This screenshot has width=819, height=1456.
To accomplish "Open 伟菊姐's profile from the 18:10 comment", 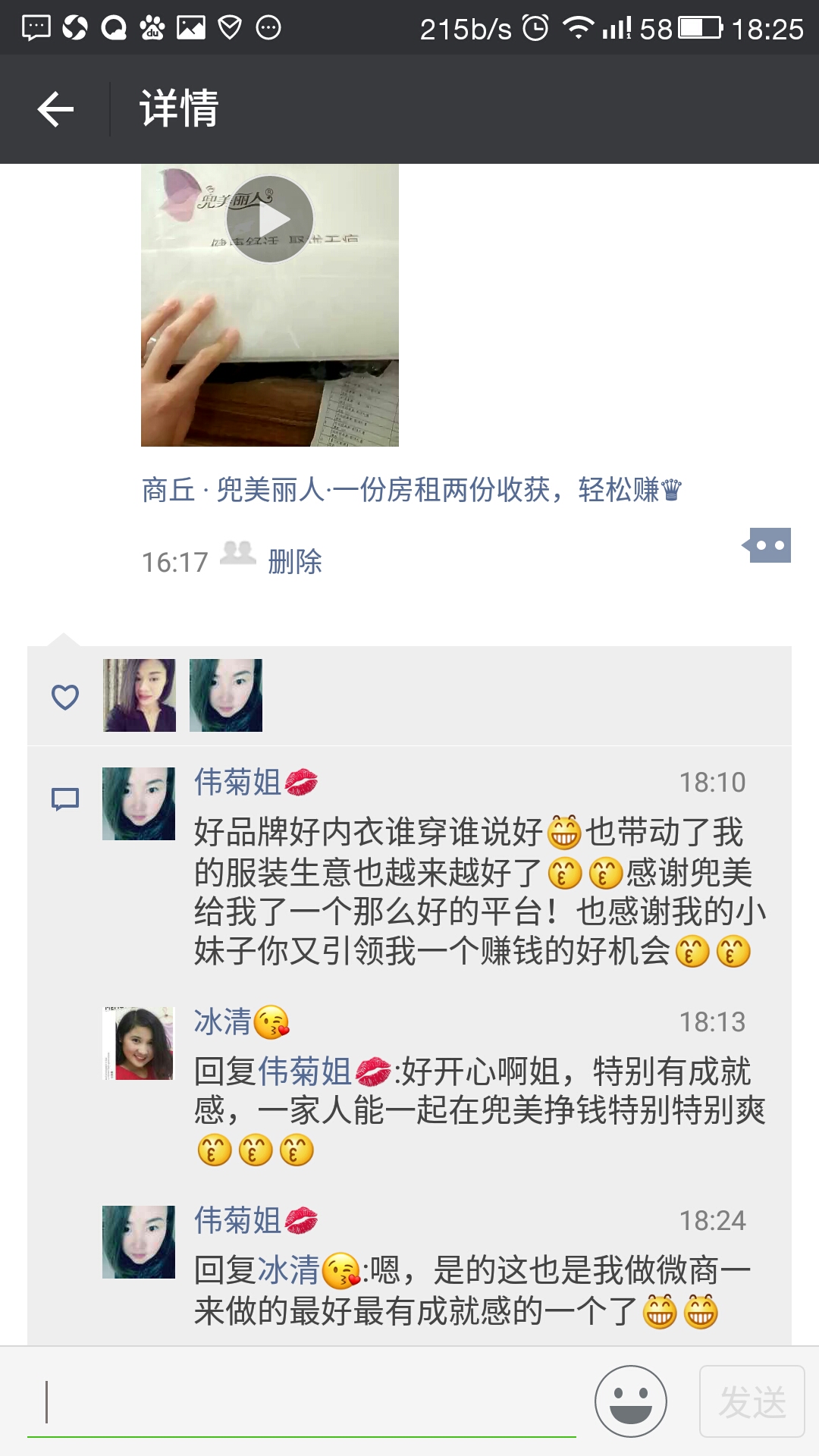I will click(237, 782).
